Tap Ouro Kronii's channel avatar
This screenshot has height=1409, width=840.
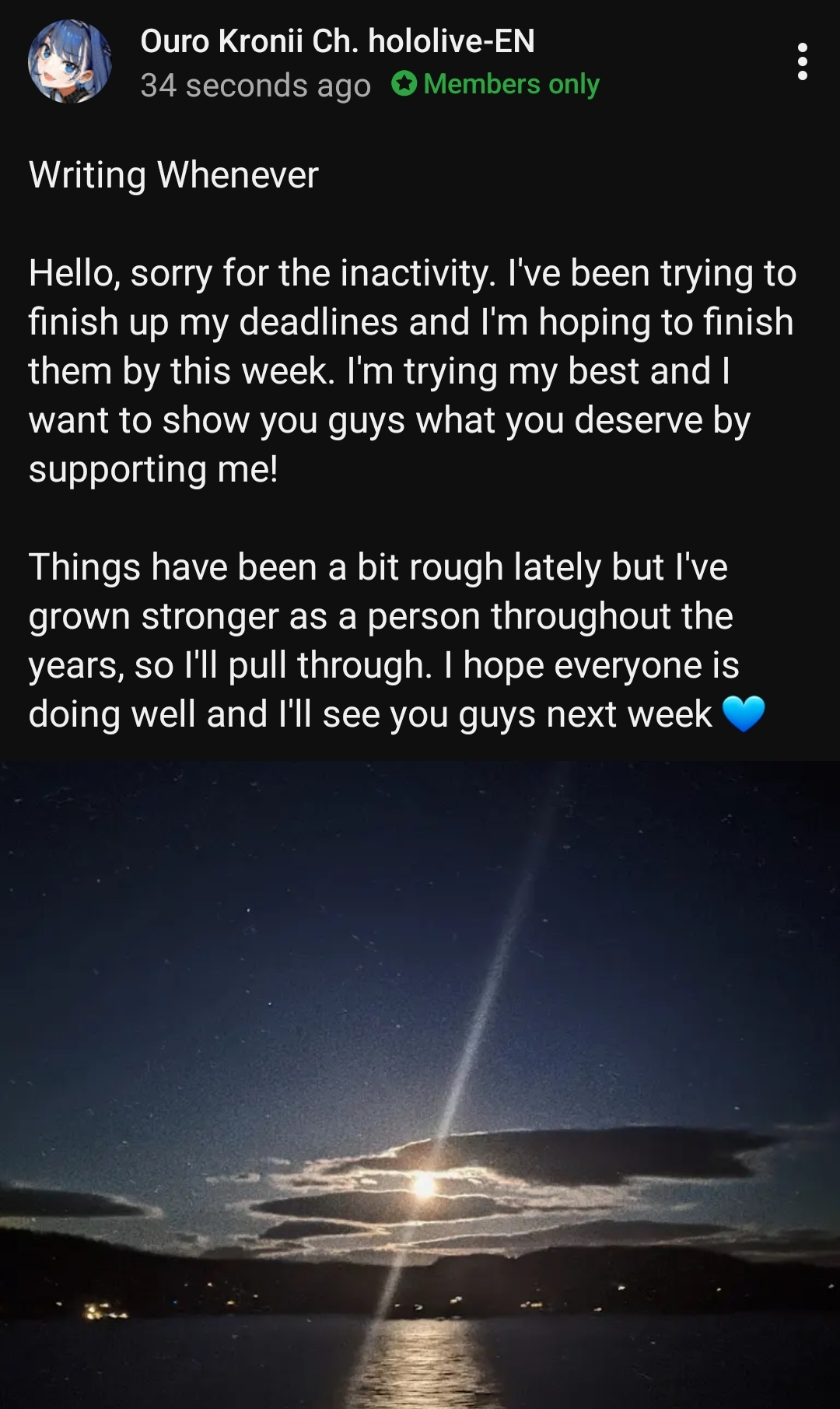[x=70, y=61]
